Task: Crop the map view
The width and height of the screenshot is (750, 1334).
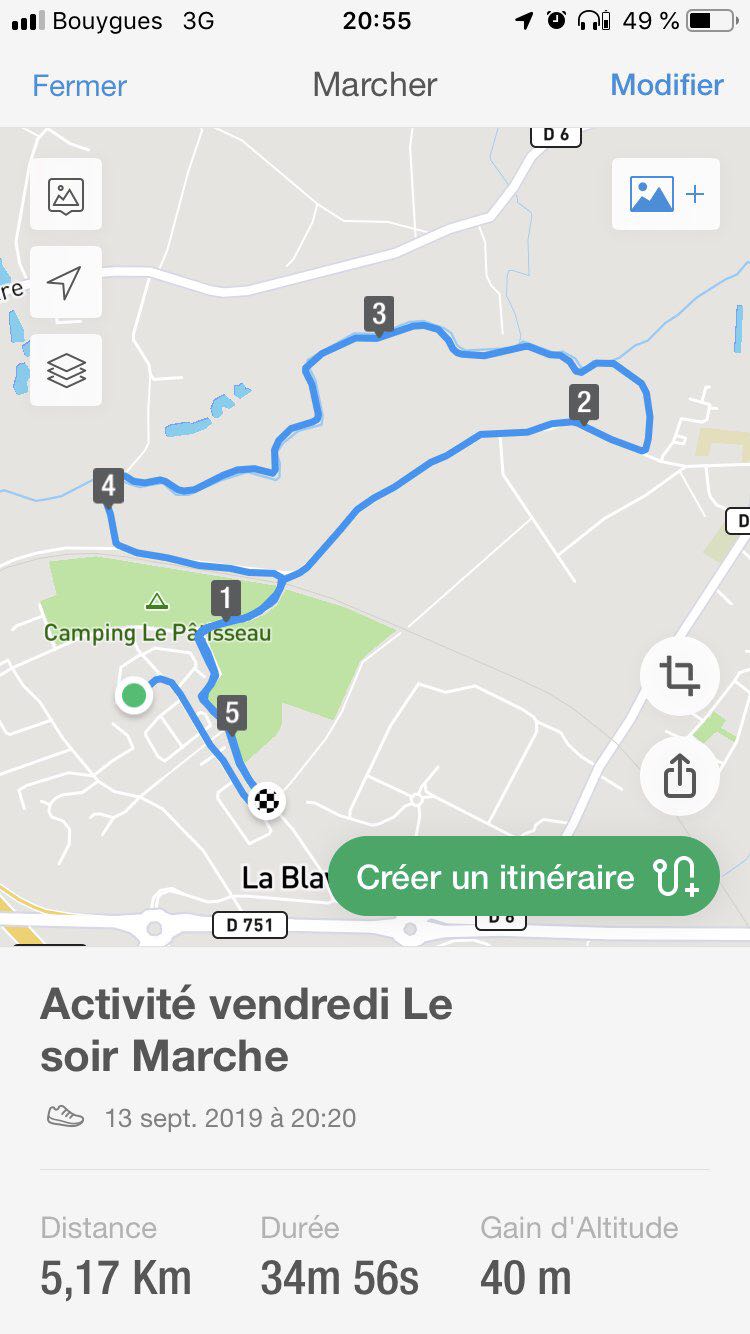Action: click(x=679, y=677)
